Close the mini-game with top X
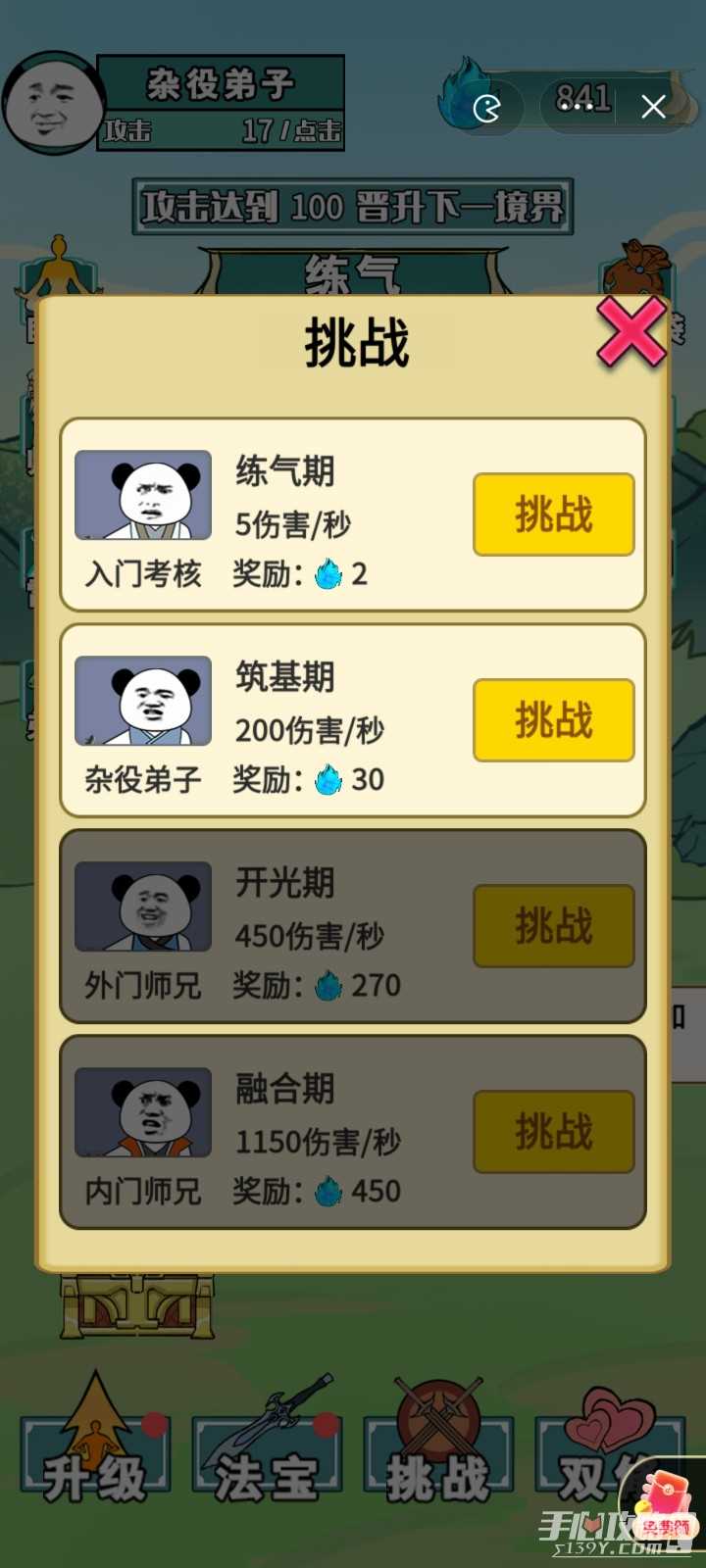This screenshot has width=706, height=1568. pos(654,107)
